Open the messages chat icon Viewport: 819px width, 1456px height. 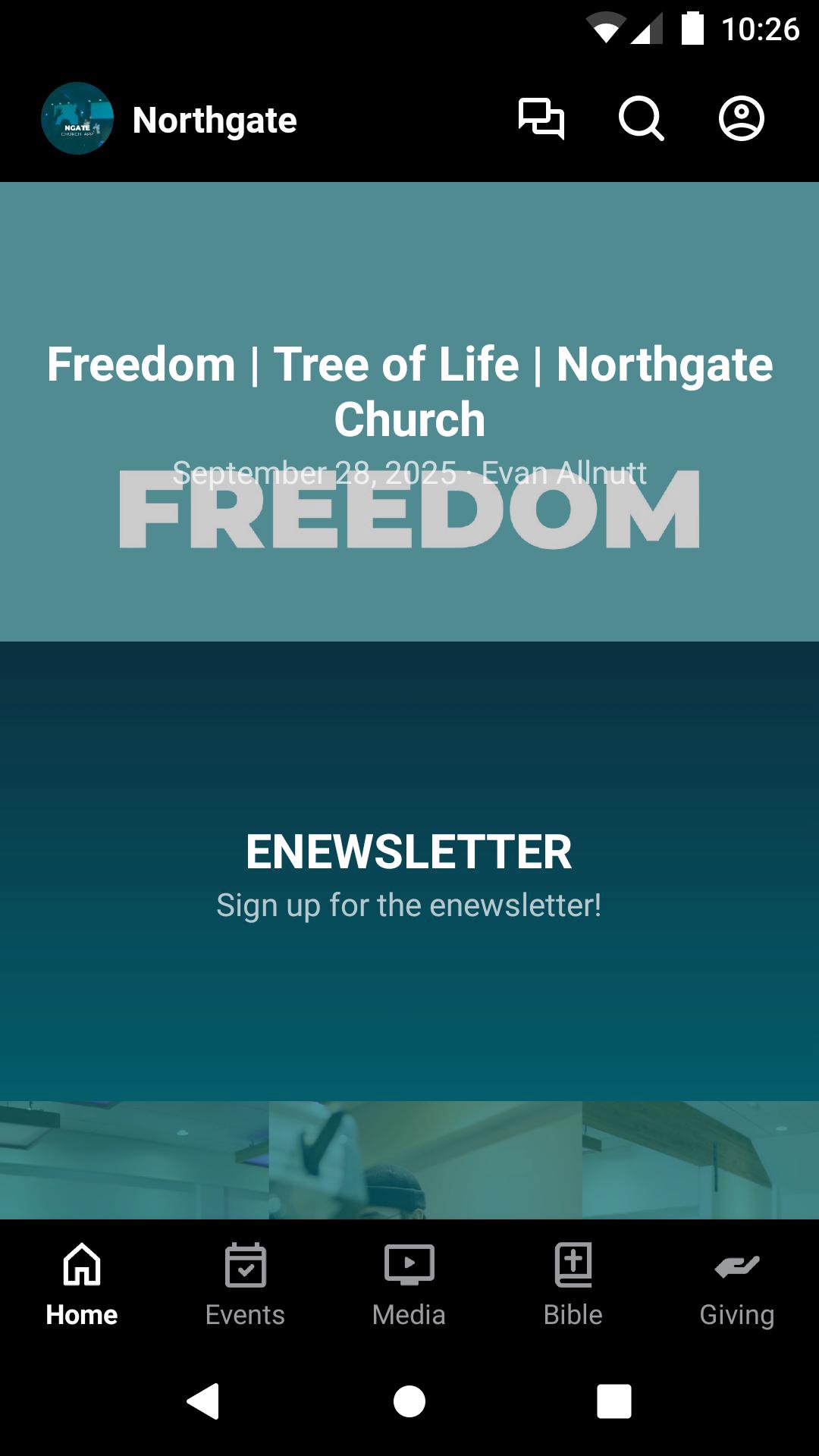tap(541, 119)
